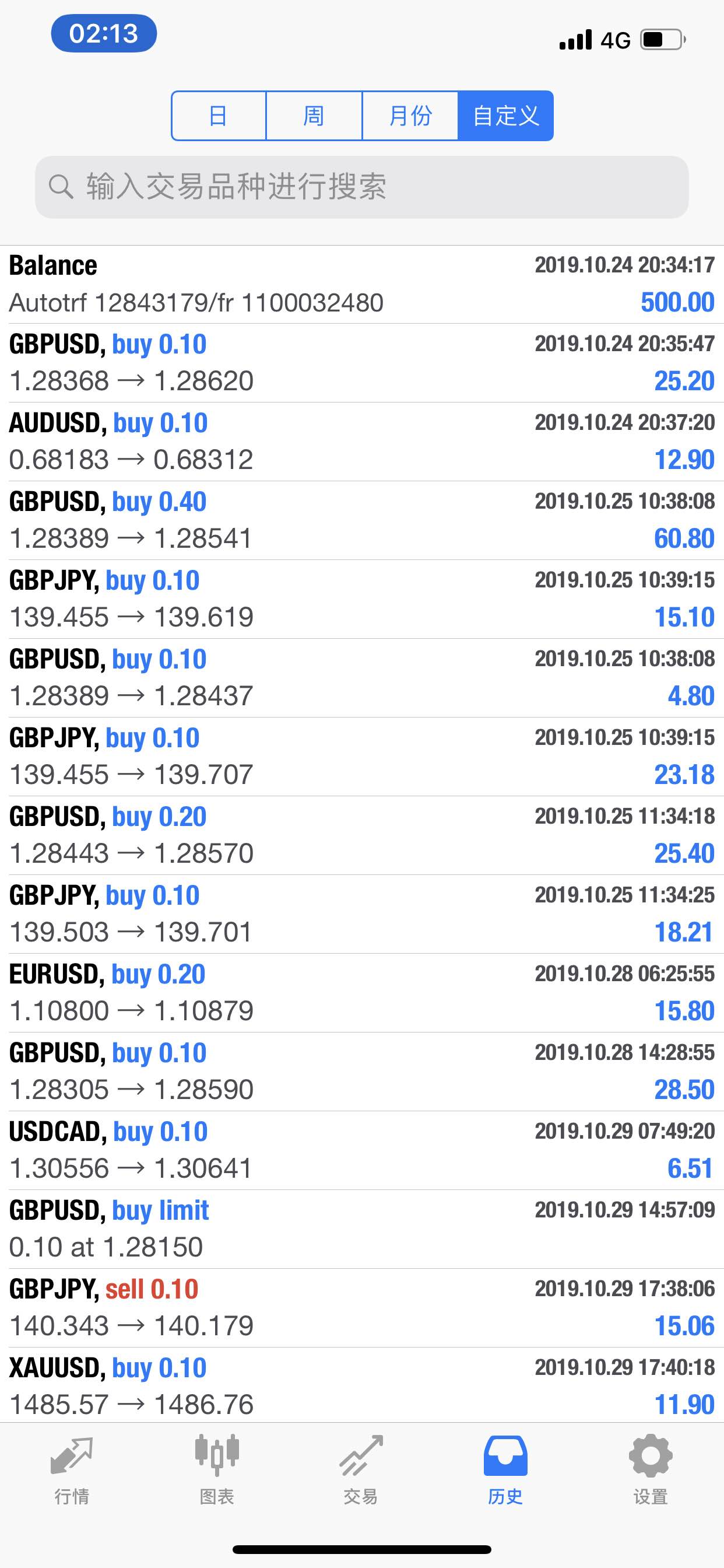724x1568 pixels.
Task: Expand the Balance 500.00 deposit entry
Action: [362, 284]
